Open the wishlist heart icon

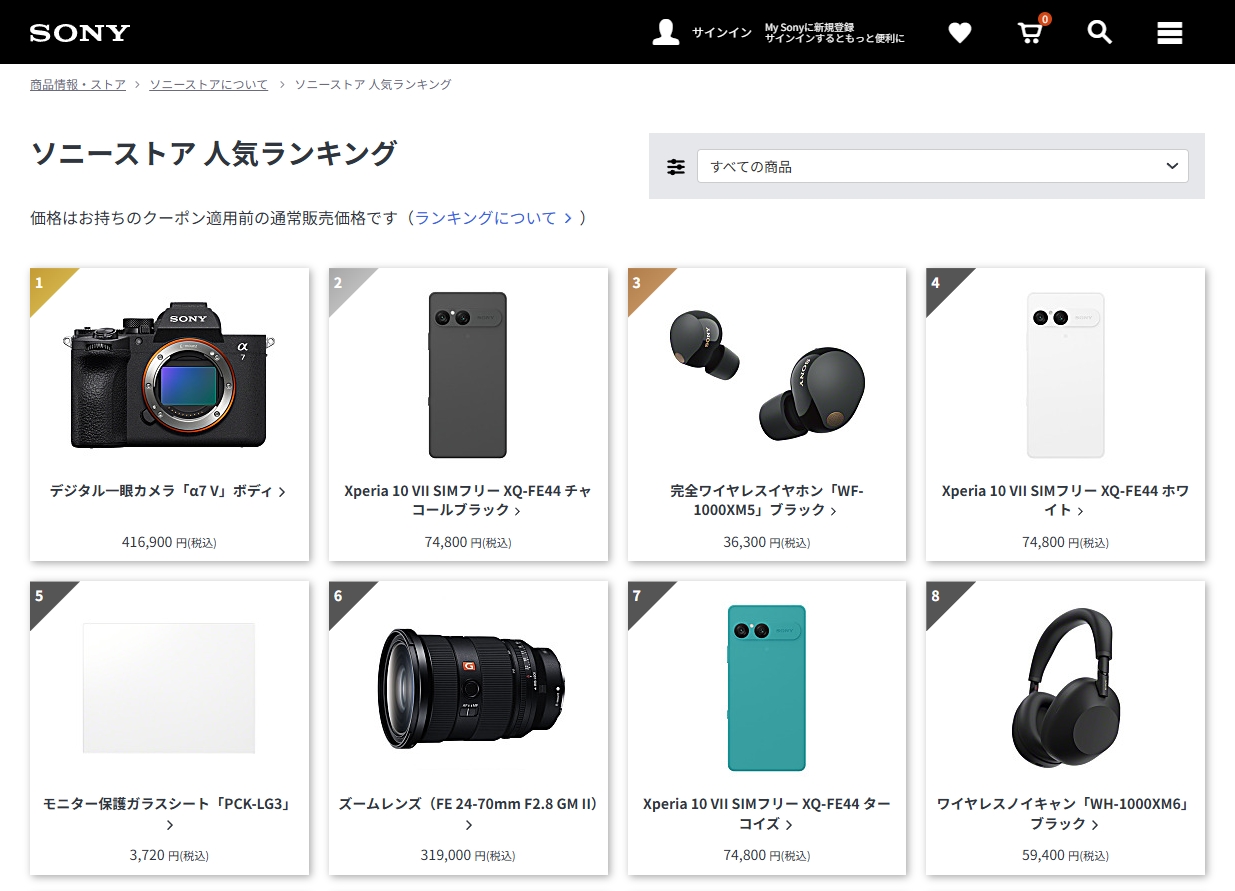point(959,33)
